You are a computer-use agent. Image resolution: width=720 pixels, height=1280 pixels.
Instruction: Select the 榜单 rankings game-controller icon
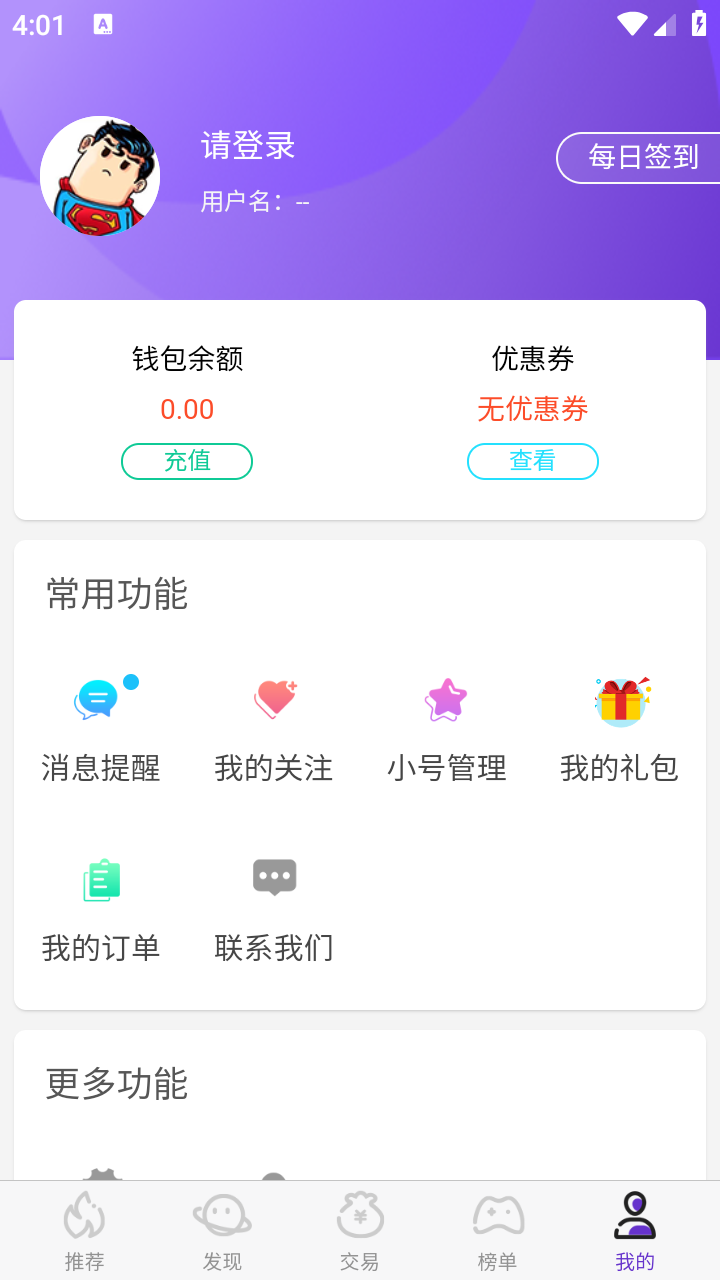497,1213
